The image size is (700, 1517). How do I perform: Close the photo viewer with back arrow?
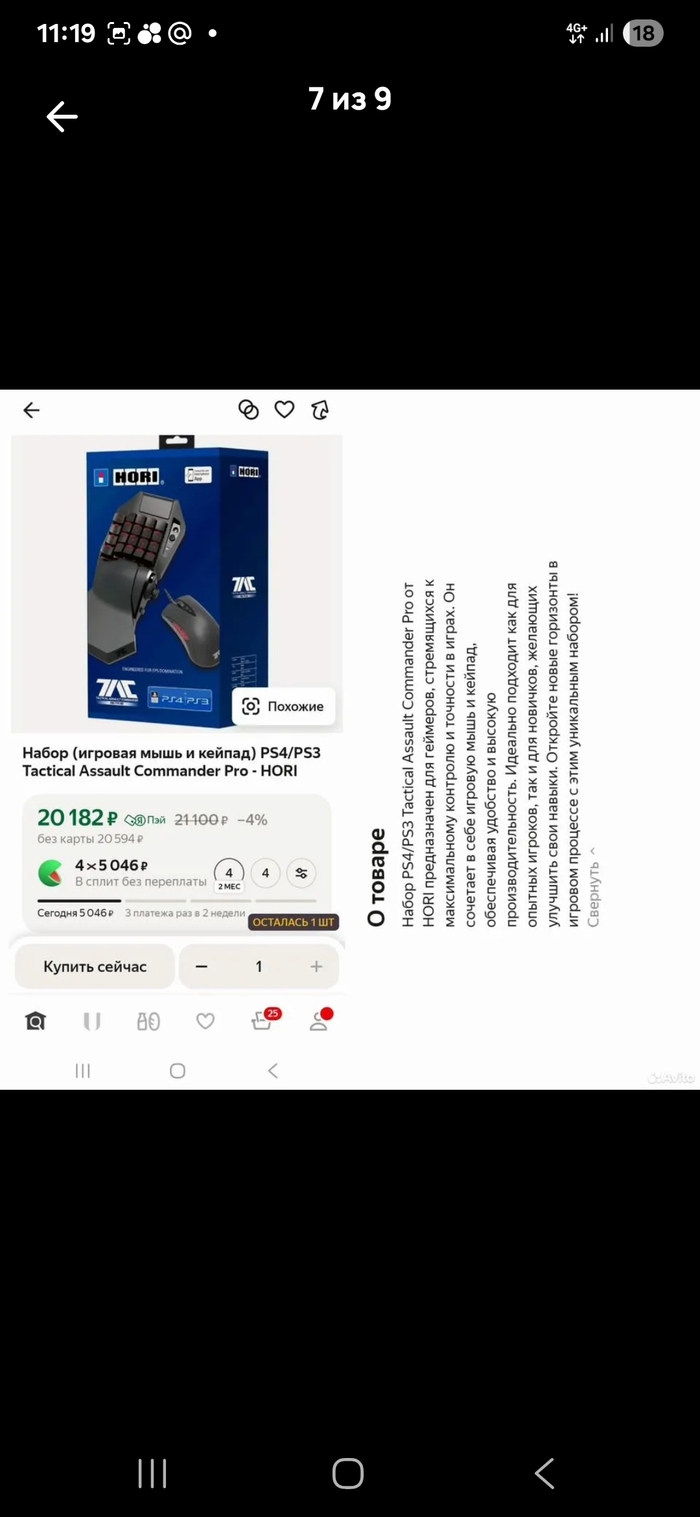[x=62, y=117]
